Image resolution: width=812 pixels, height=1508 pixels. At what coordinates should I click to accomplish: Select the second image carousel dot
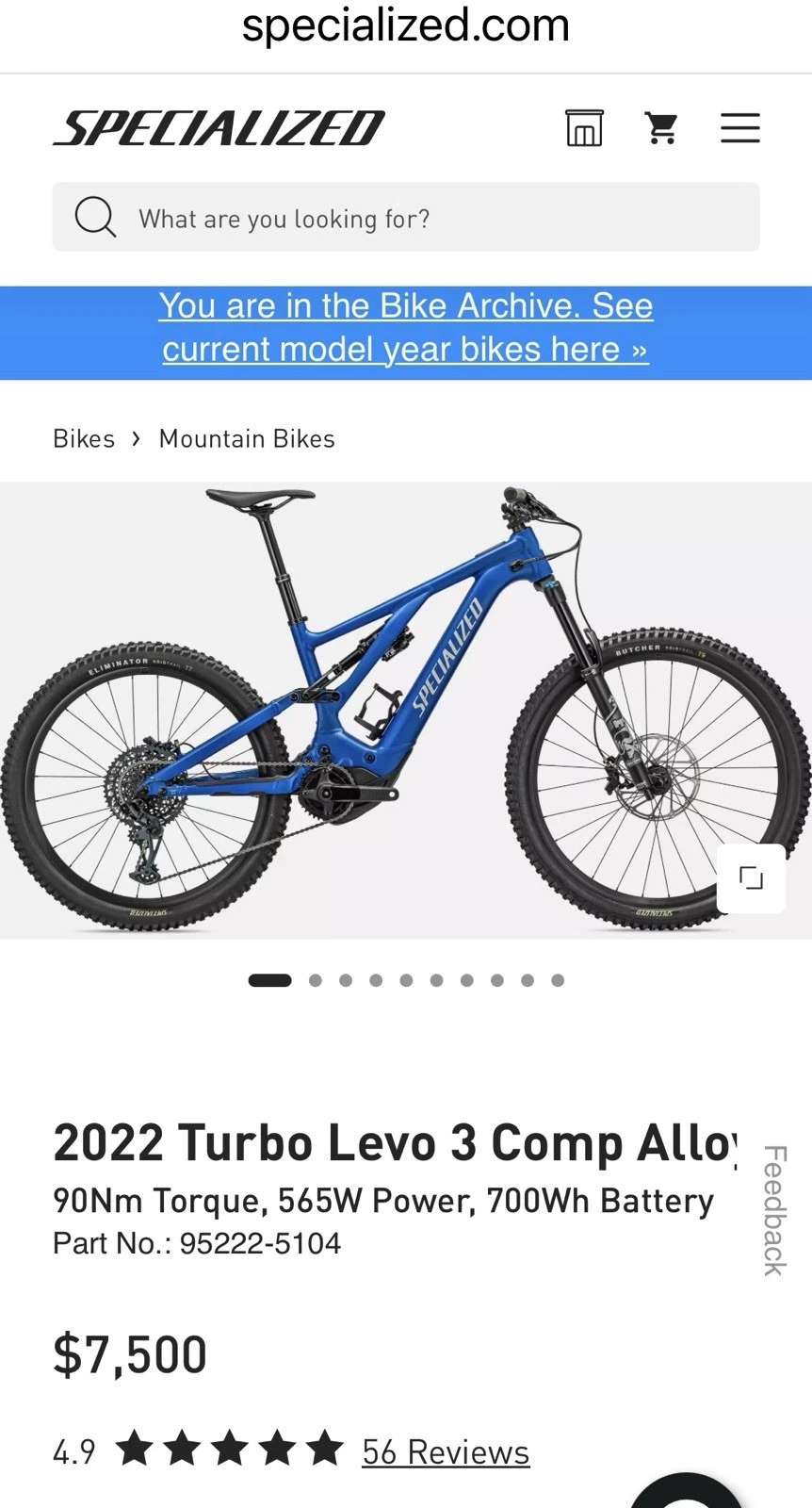316,980
